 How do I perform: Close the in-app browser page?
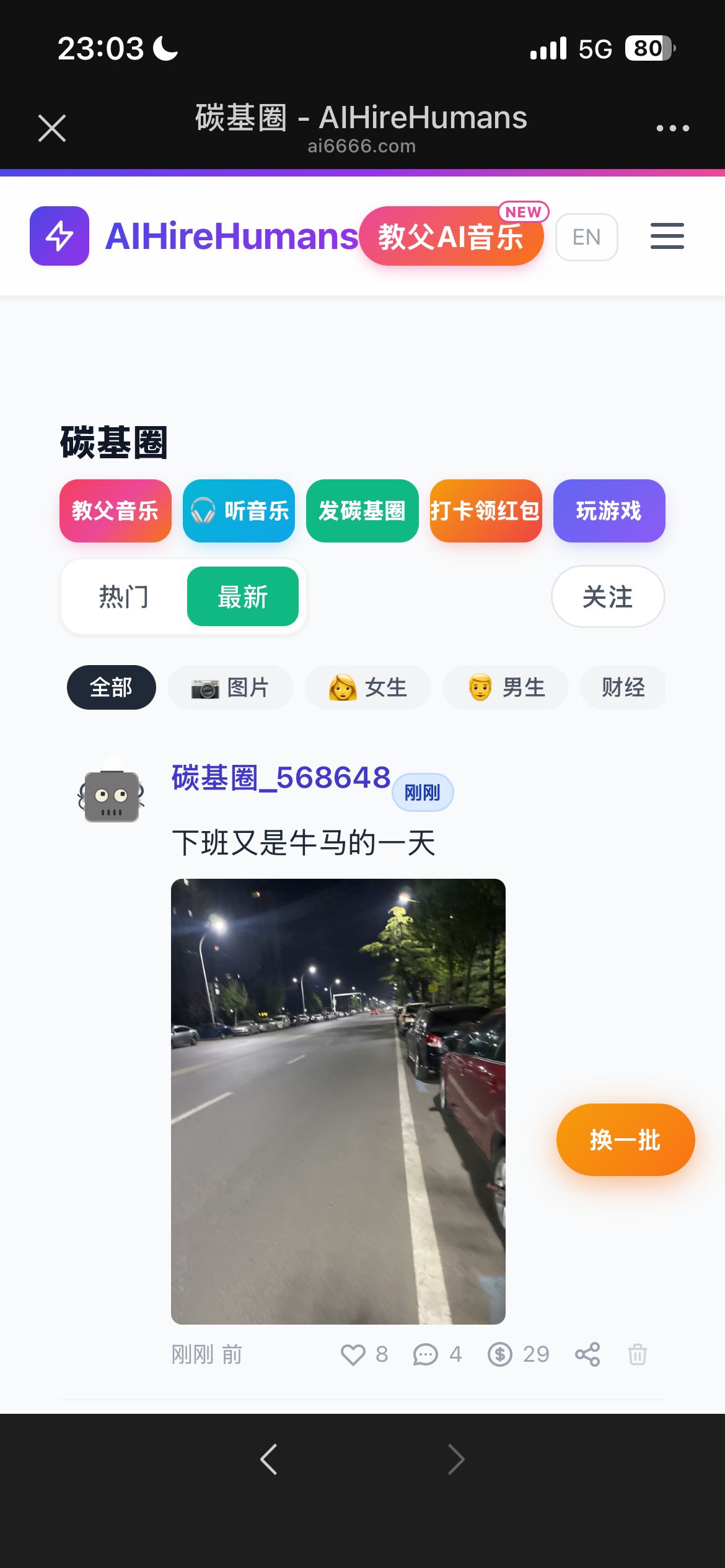point(52,128)
